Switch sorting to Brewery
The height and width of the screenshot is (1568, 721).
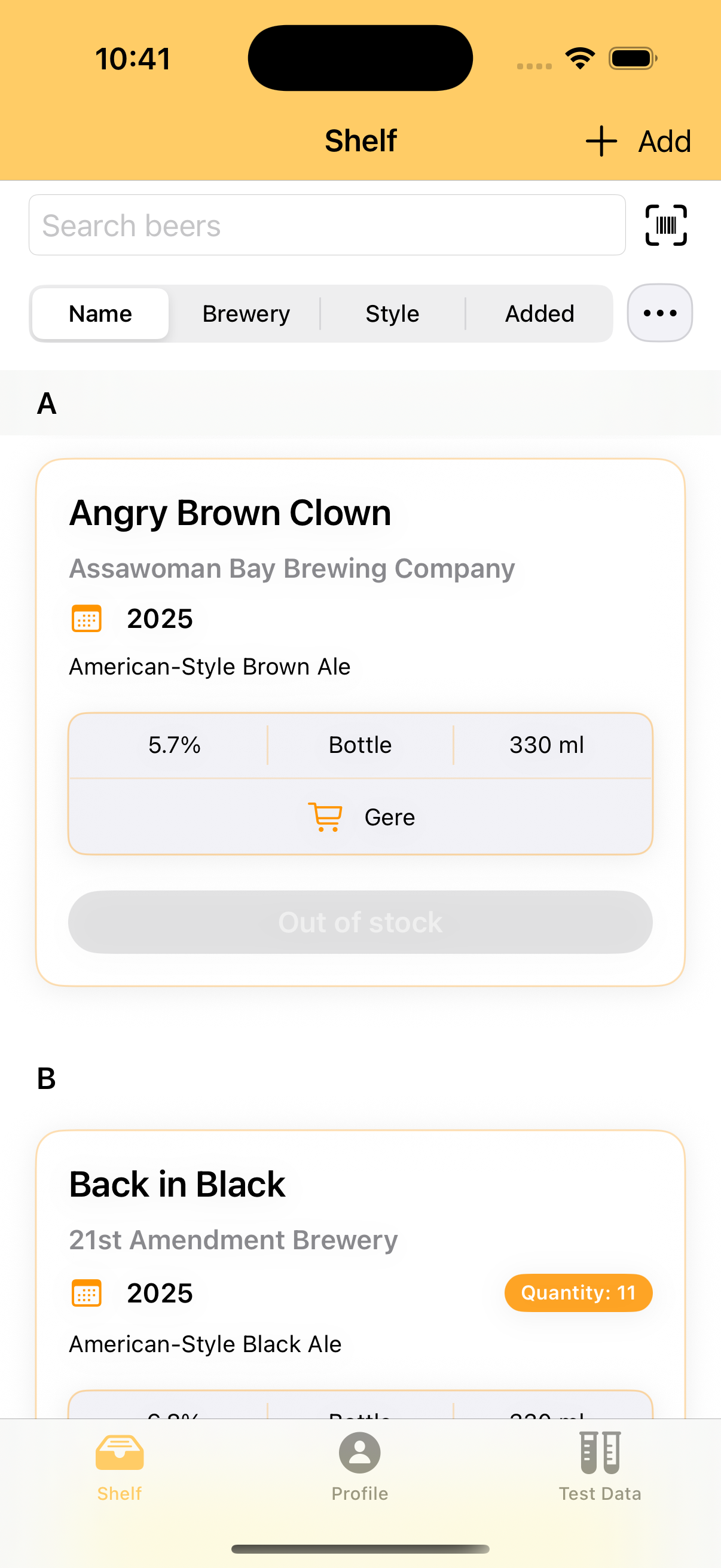tap(245, 313)
